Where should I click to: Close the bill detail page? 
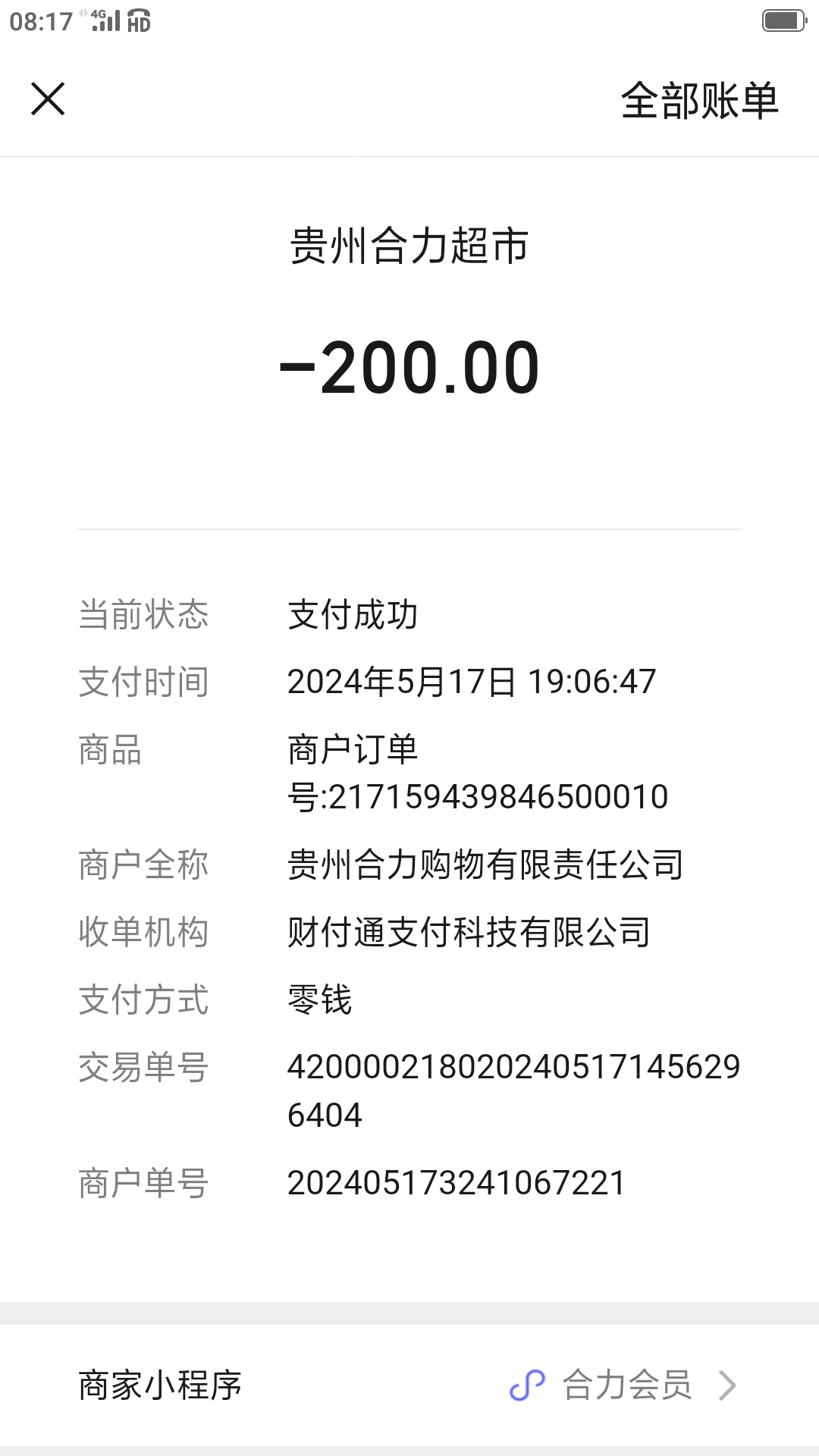tap(48, 99)
